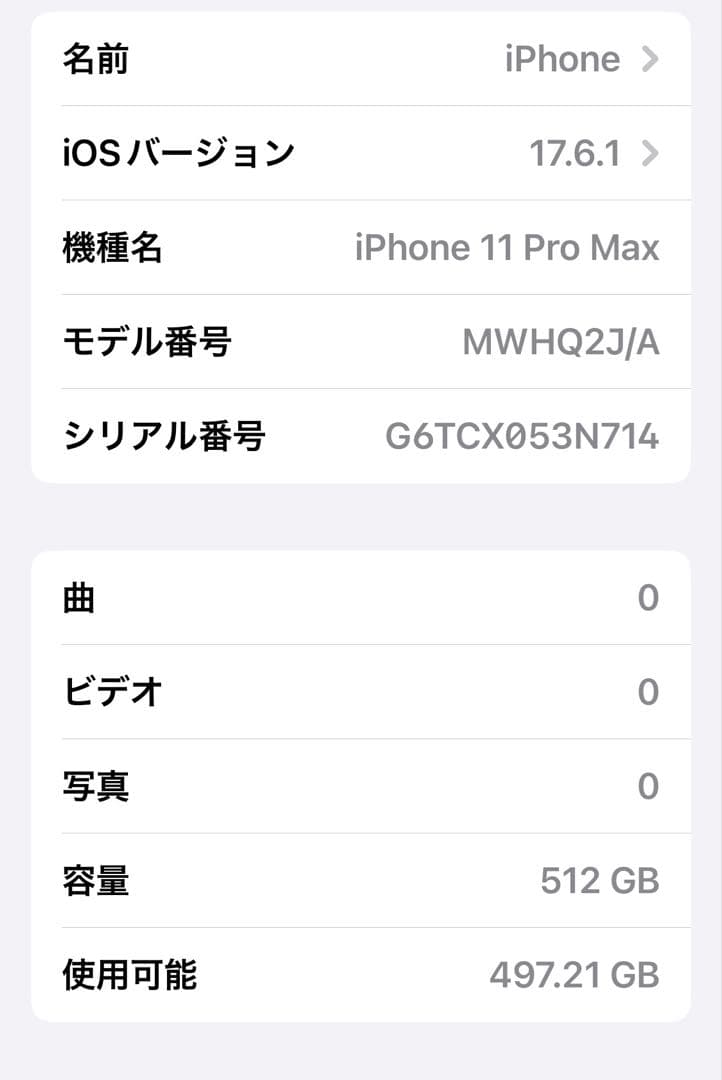Expand the Name row via its chevron
Image resolution: width=722 pixels, height=1080 pixels.
[651, 59]
